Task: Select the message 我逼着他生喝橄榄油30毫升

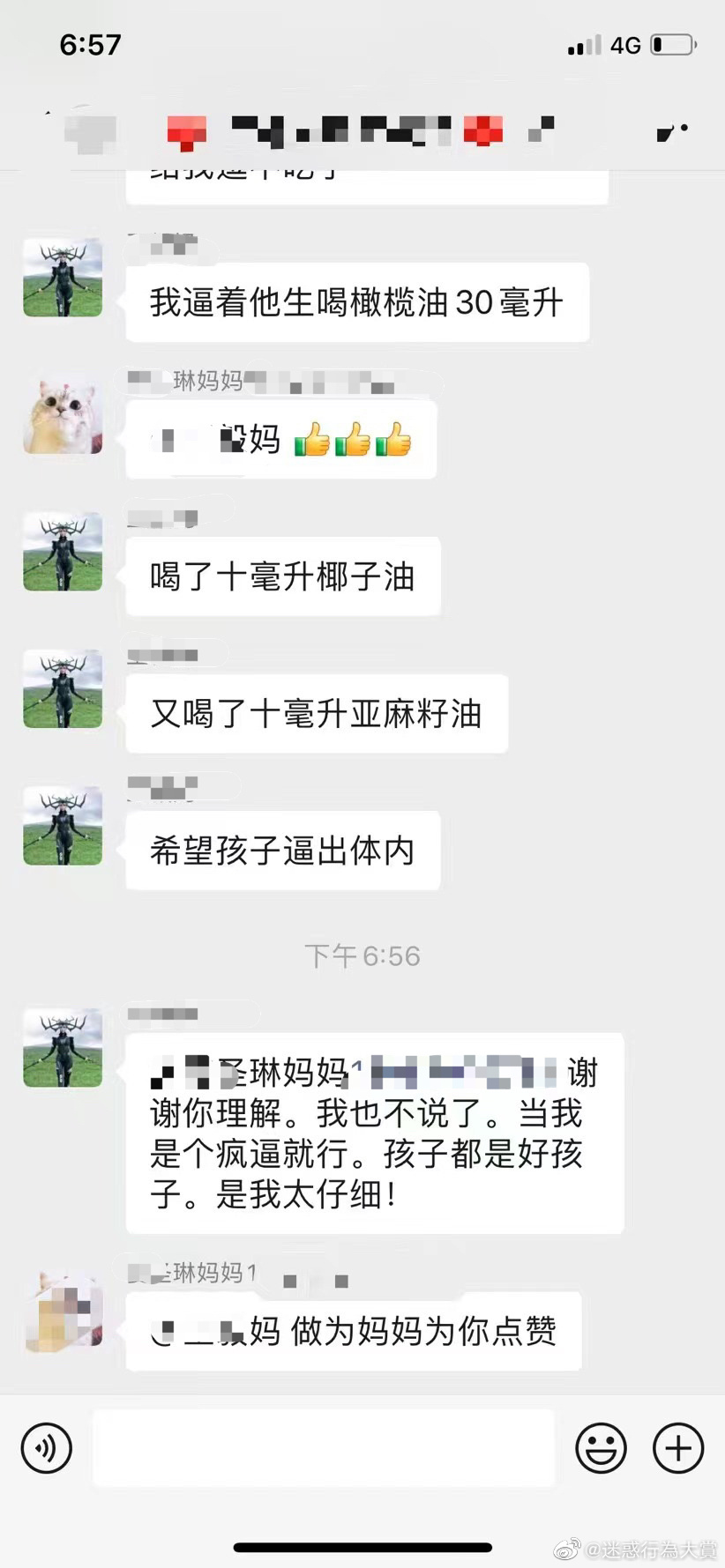Action: click(x=355, y=301)
